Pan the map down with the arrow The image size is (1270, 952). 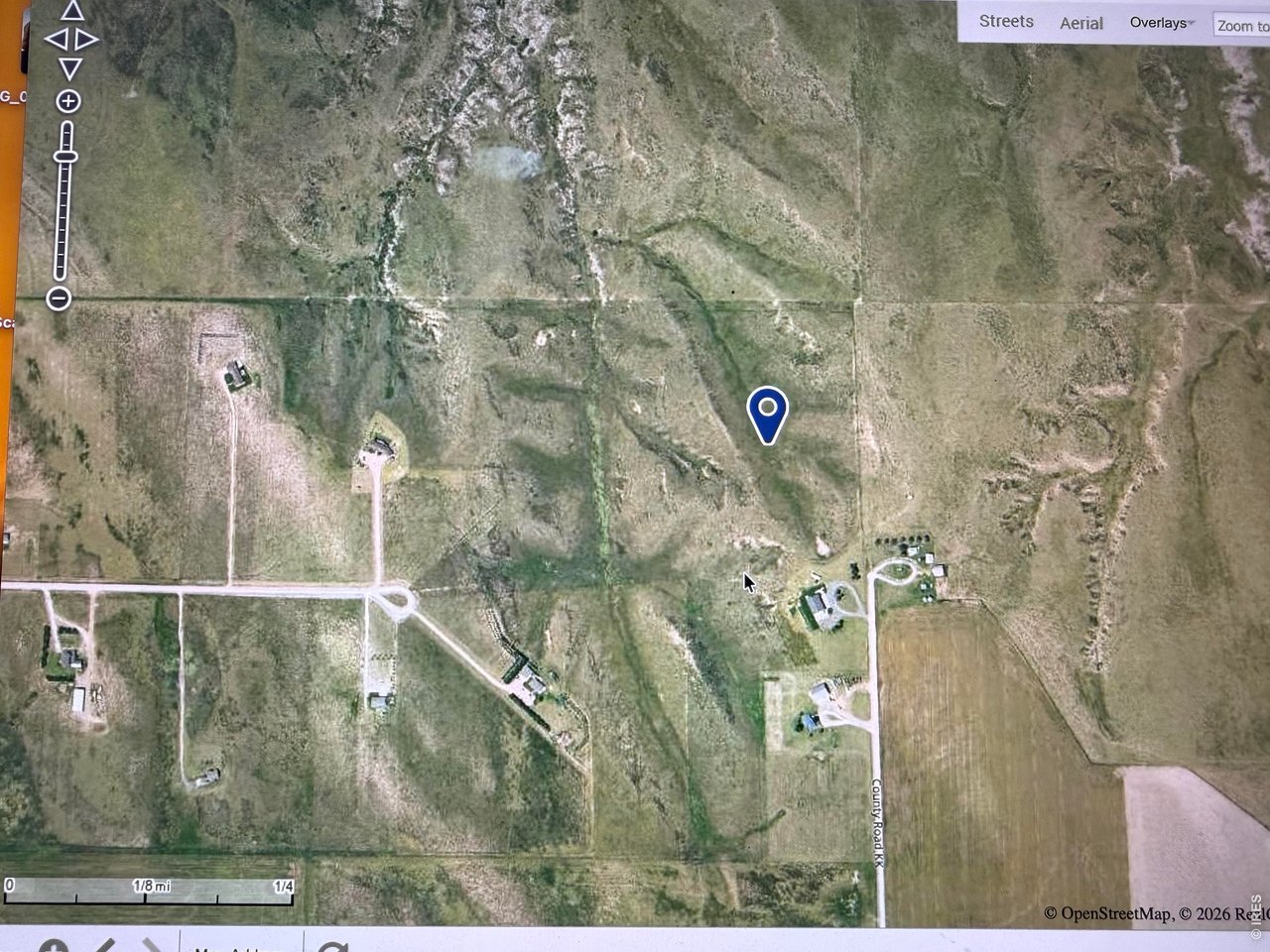(x=70, y=68)
